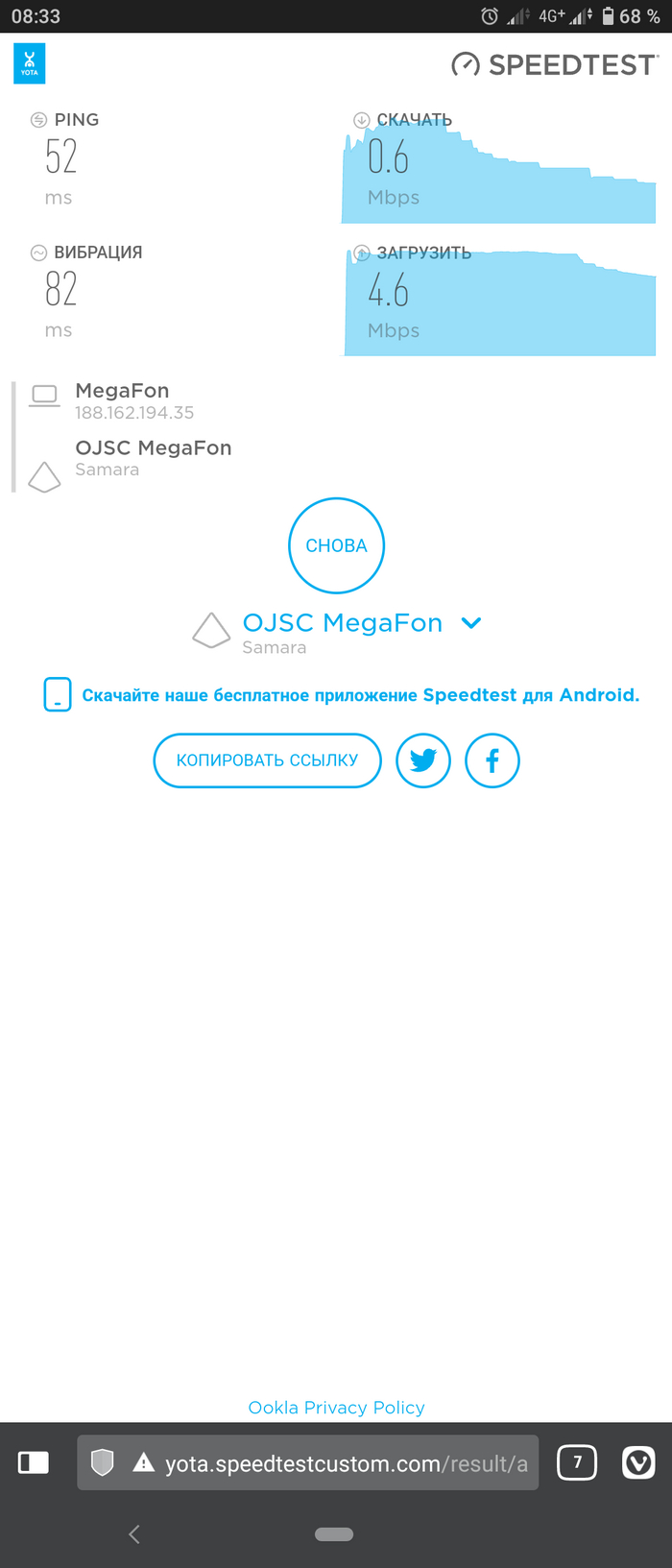Open the Vivaldi browser menu
Image resolution: width=672 pixels, height=1568 pixels.
tap(638, 1462)
